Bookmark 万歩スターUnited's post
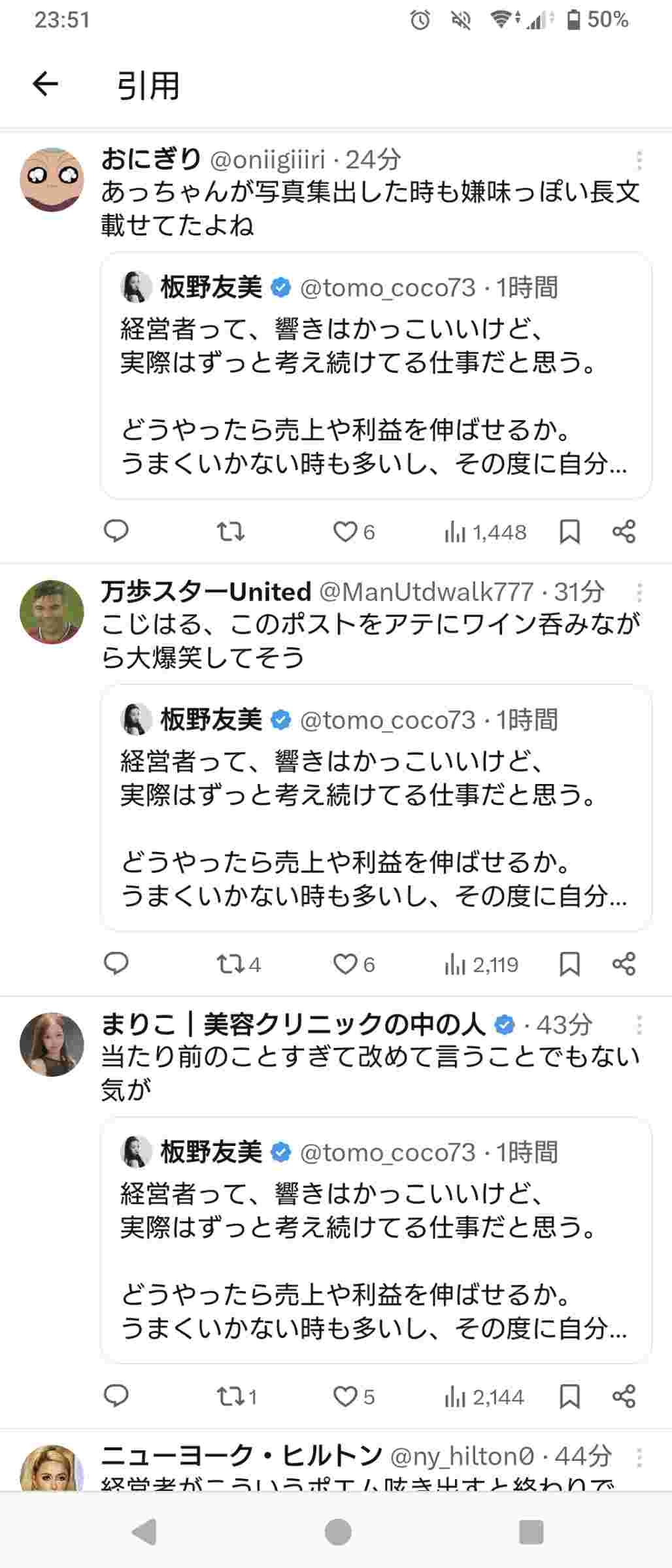 pyautogui.click(x=569, y=964)
